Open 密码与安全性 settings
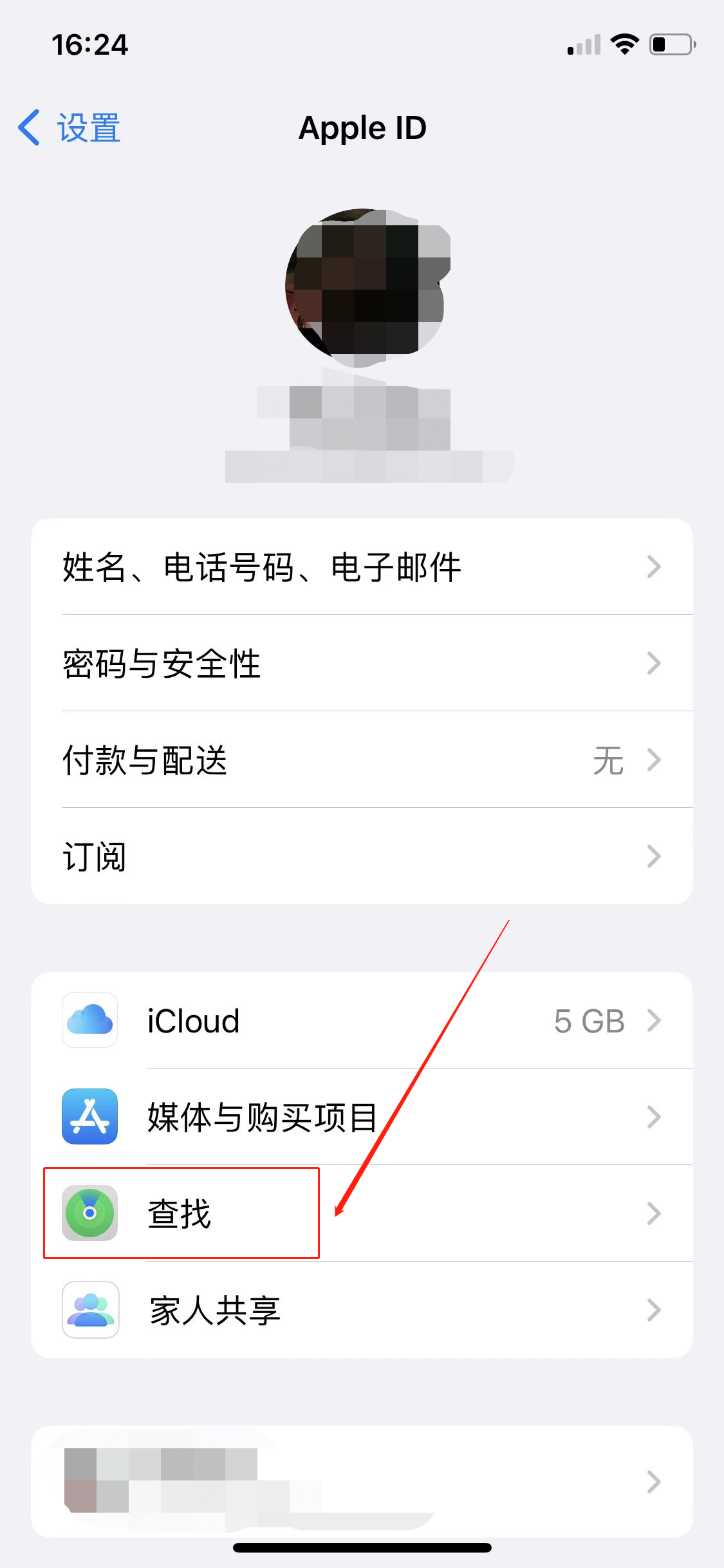This screenshot has height=1568, width=724. click(362, 664)
